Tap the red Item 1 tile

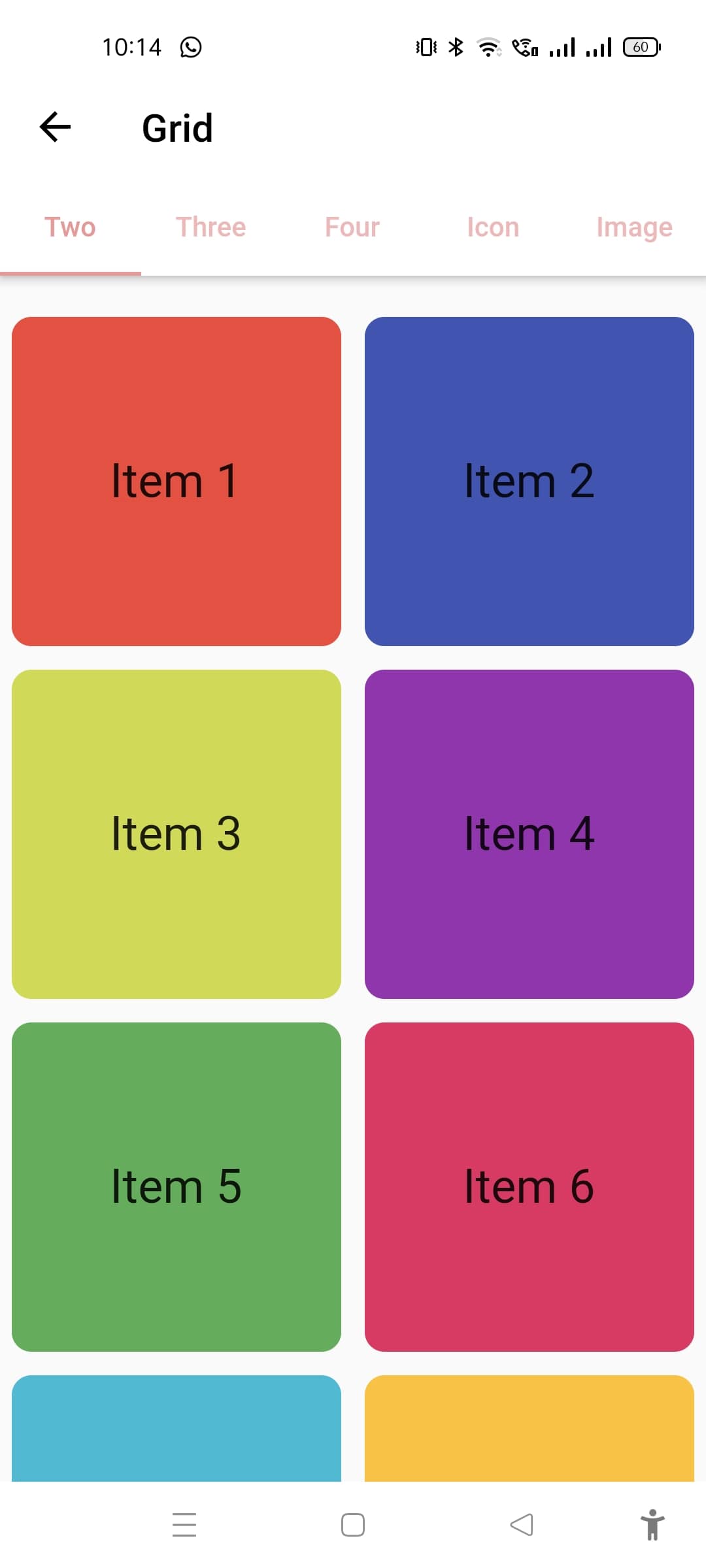(176, 482)
